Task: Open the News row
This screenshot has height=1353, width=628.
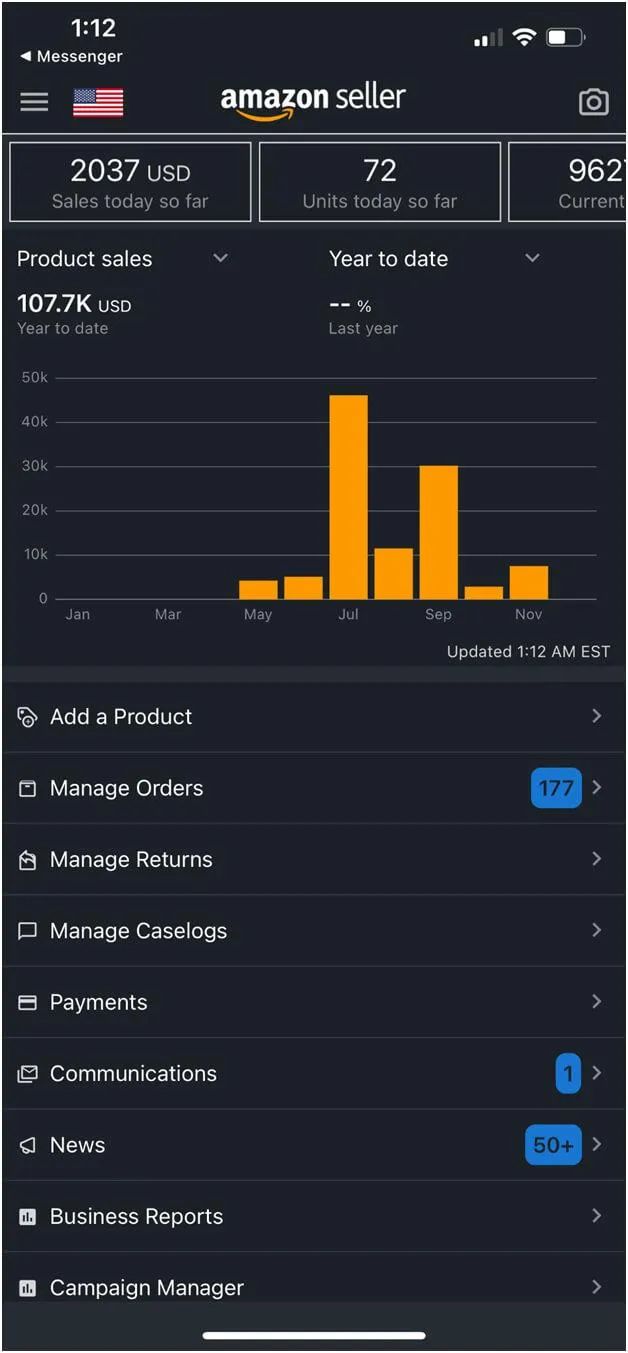Action: coord(314,1145)
